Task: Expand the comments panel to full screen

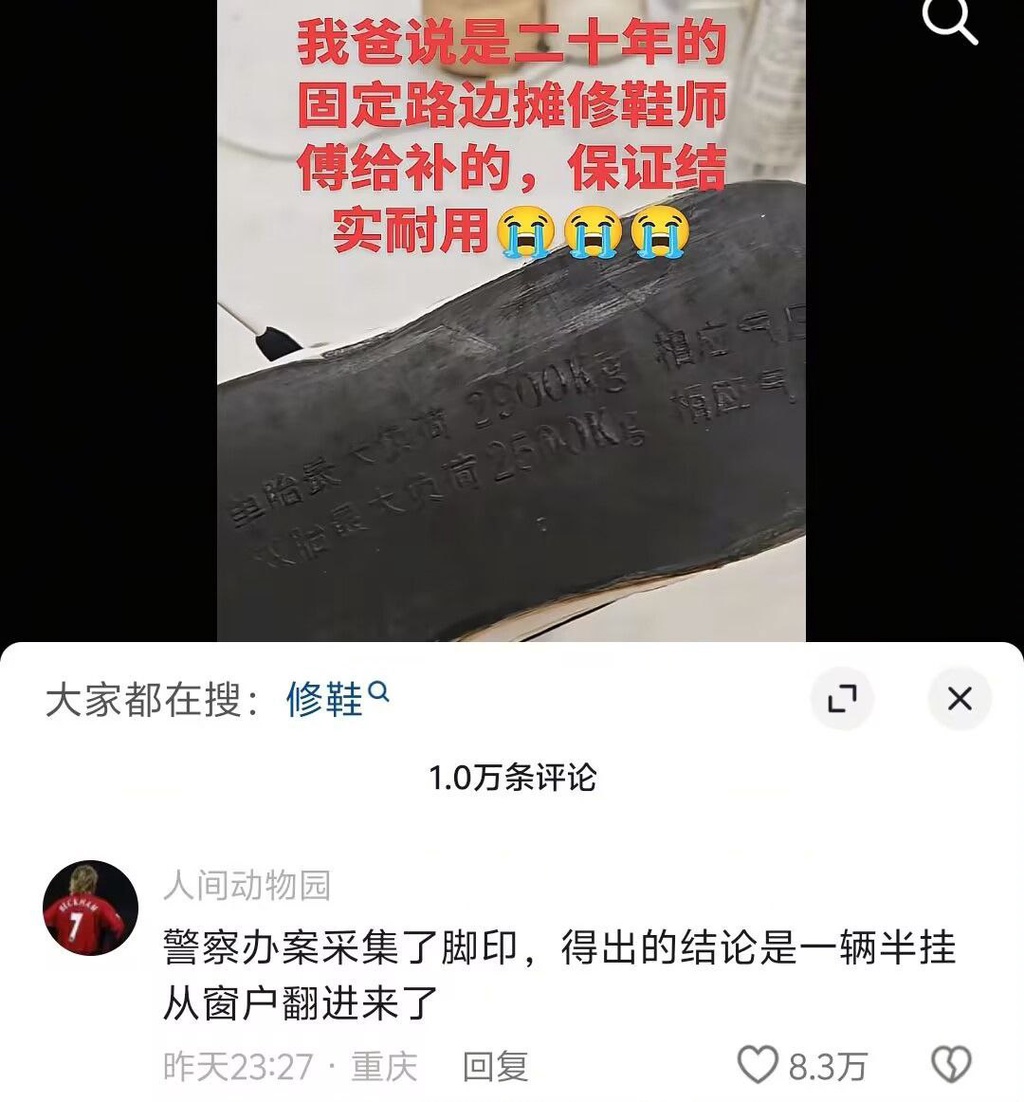Action: coord(841,699)
